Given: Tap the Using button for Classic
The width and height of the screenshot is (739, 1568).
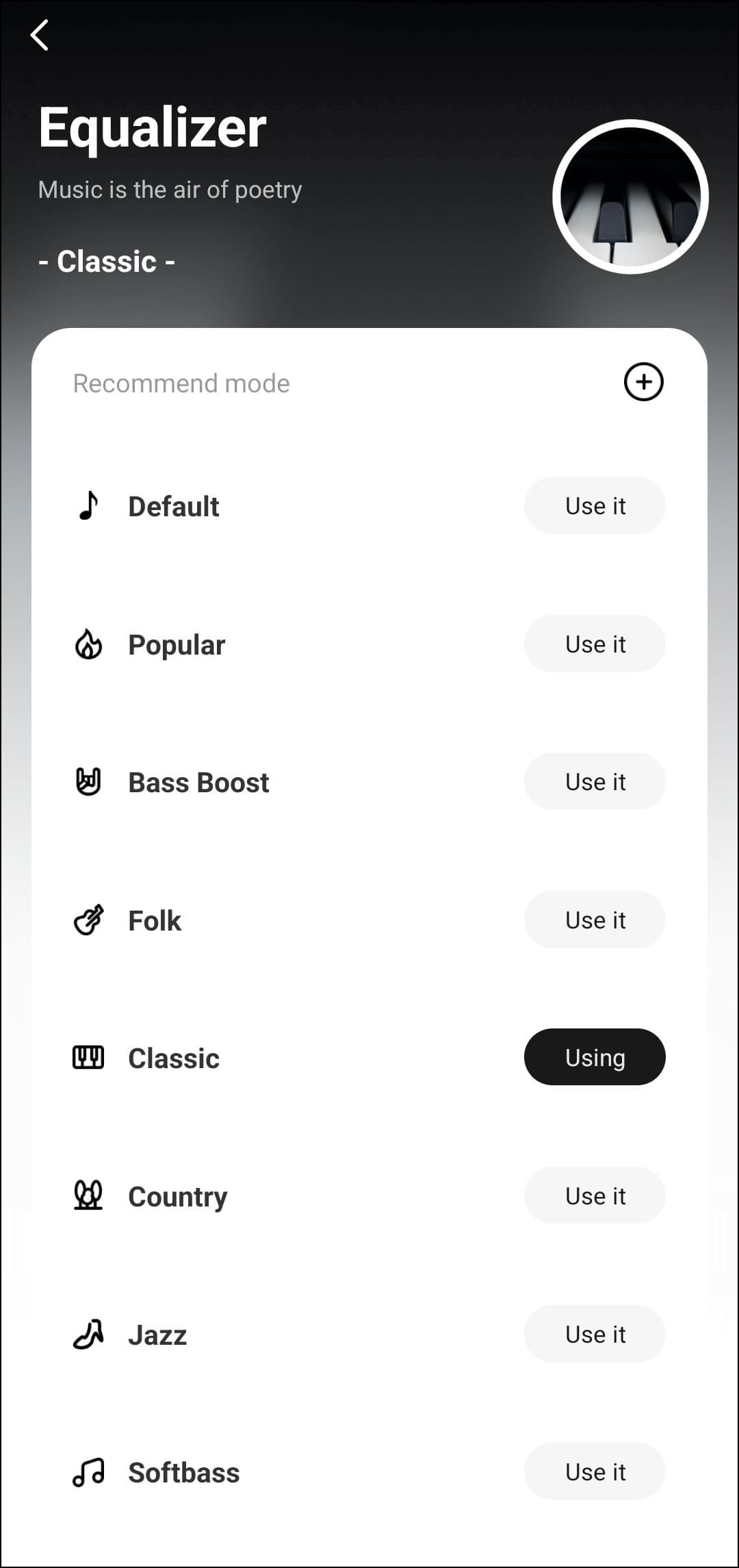Looking at the screenshot, I should 595,1058.
